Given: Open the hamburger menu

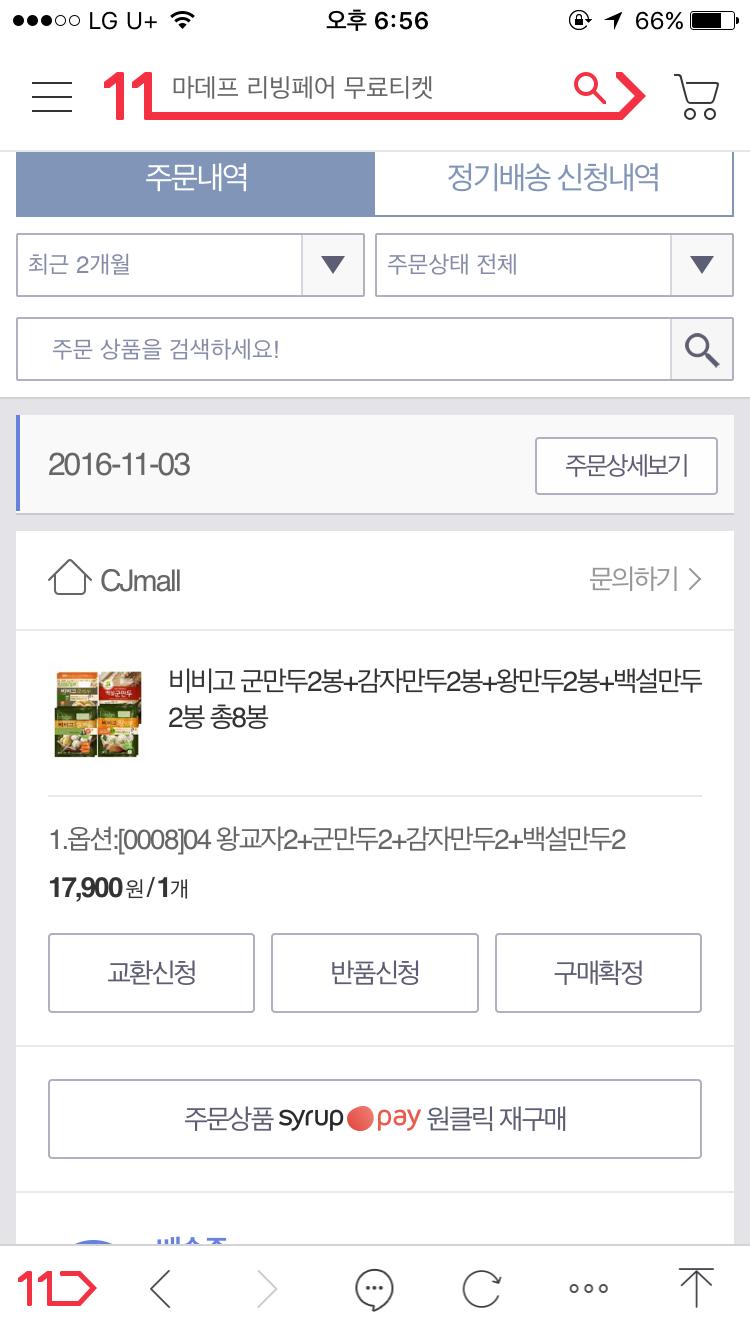Looking at the screenshot, I should coord(52,95).
